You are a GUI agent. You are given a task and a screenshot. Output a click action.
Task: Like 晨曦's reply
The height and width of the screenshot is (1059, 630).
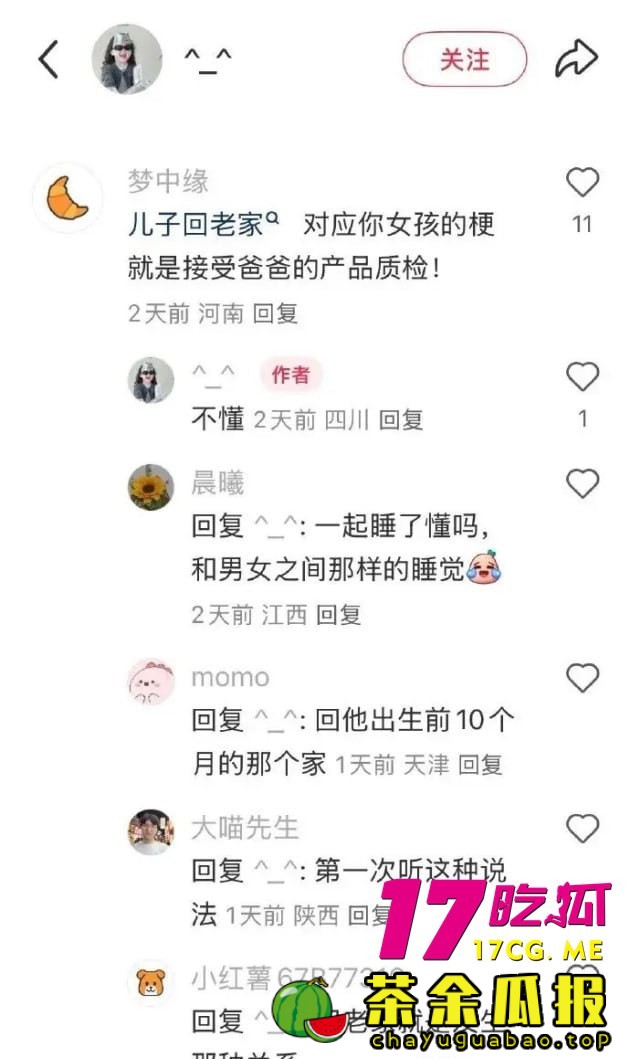[x=582, y=484]
